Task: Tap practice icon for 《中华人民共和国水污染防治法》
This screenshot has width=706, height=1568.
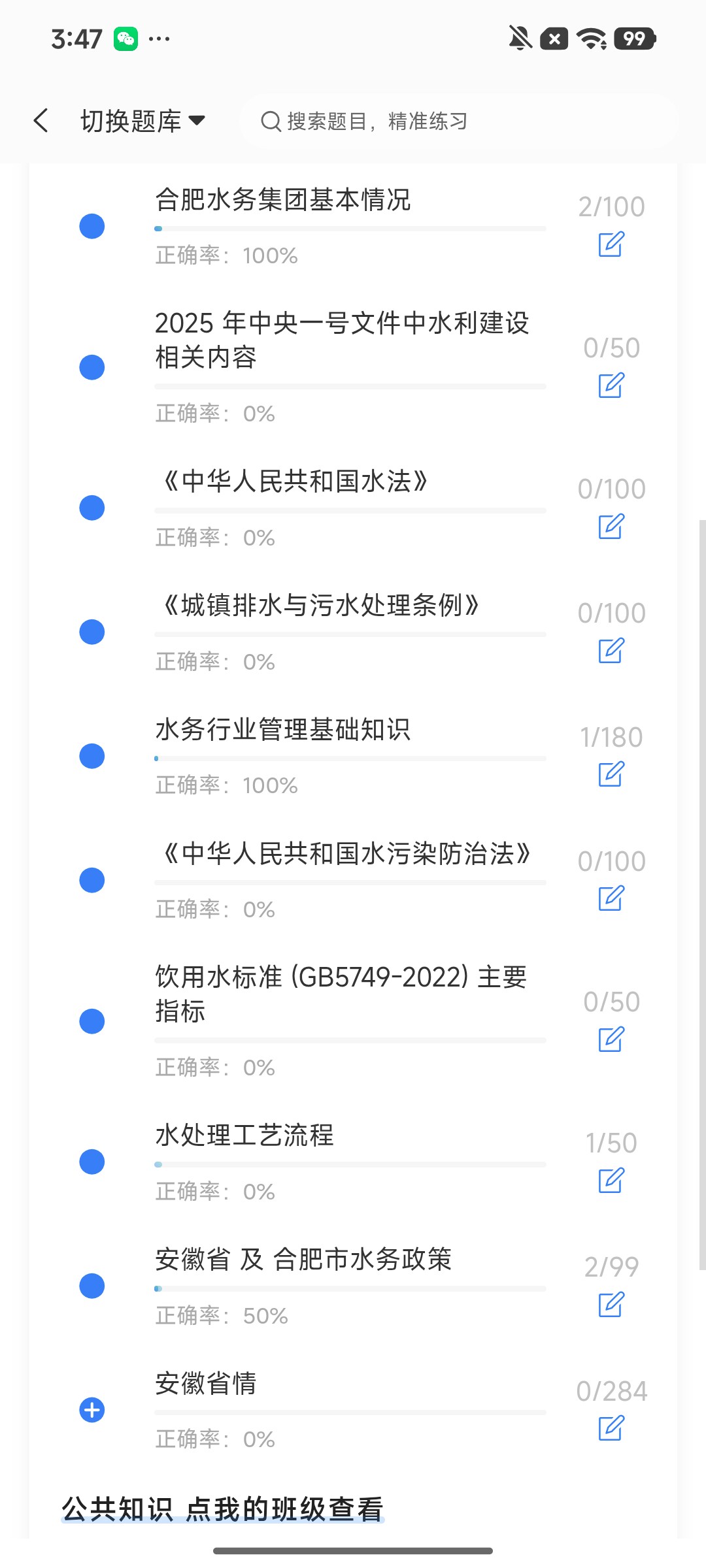Action: [611, 898]
